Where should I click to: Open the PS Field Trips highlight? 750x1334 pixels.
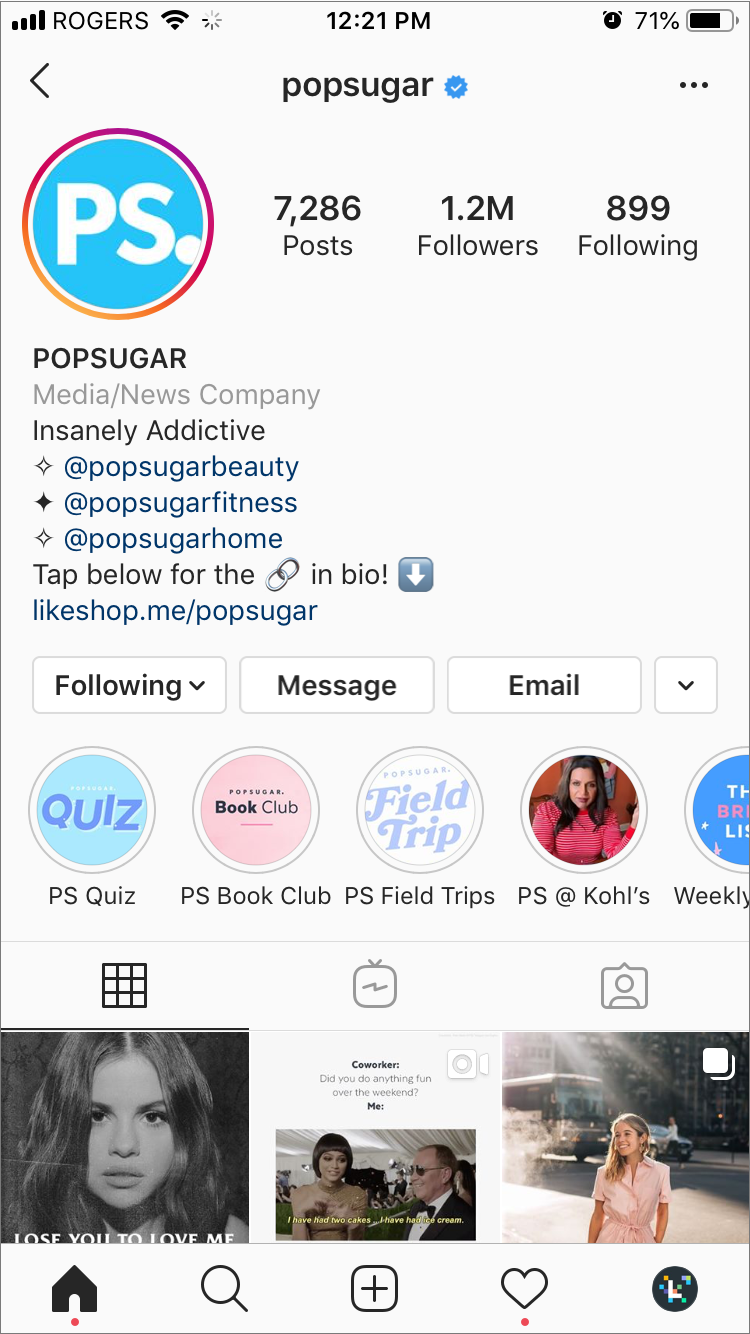pyautogui.click(x=420, y=810)
